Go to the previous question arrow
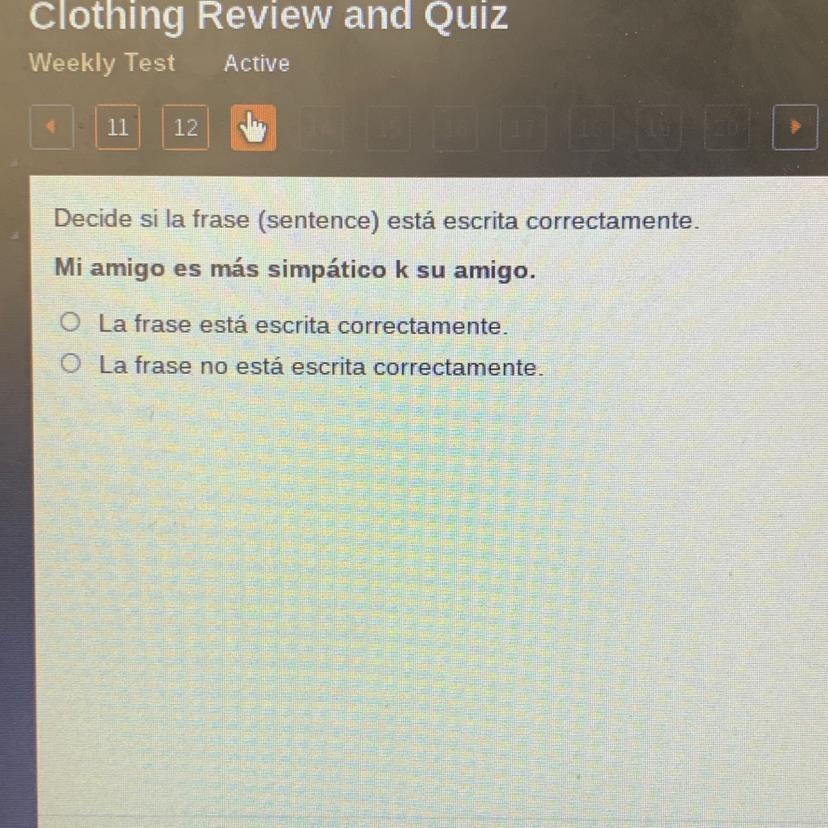828x828 pixels. 51,128
